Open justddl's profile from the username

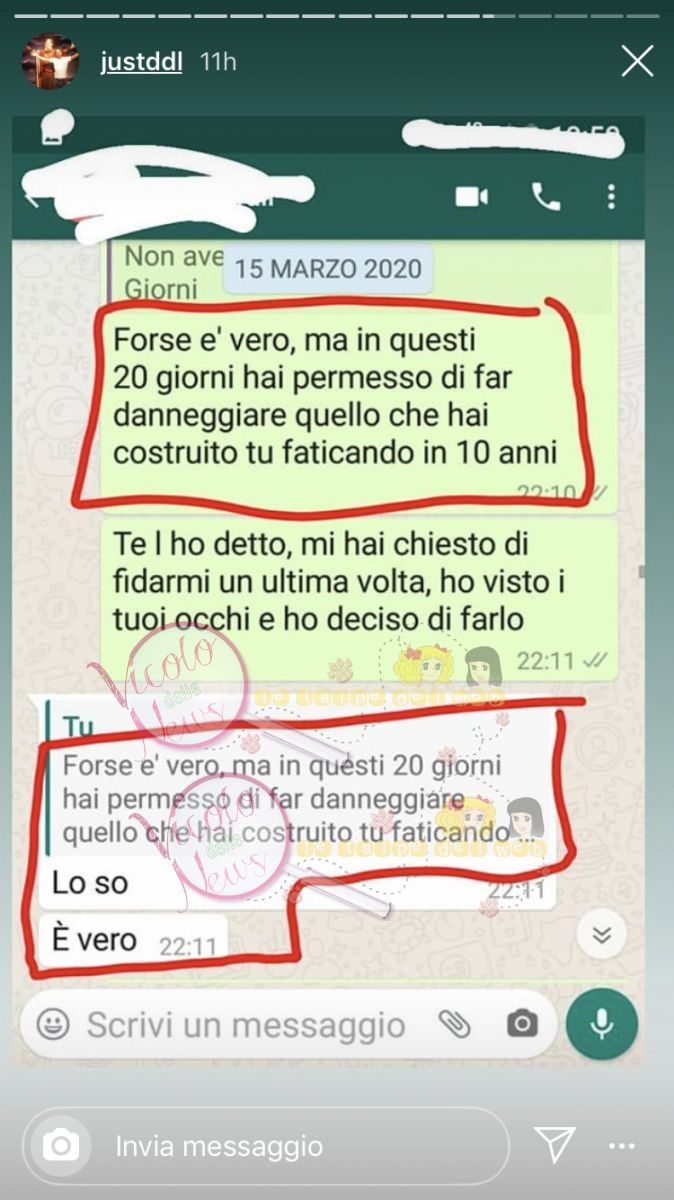(x=141, y=62)
